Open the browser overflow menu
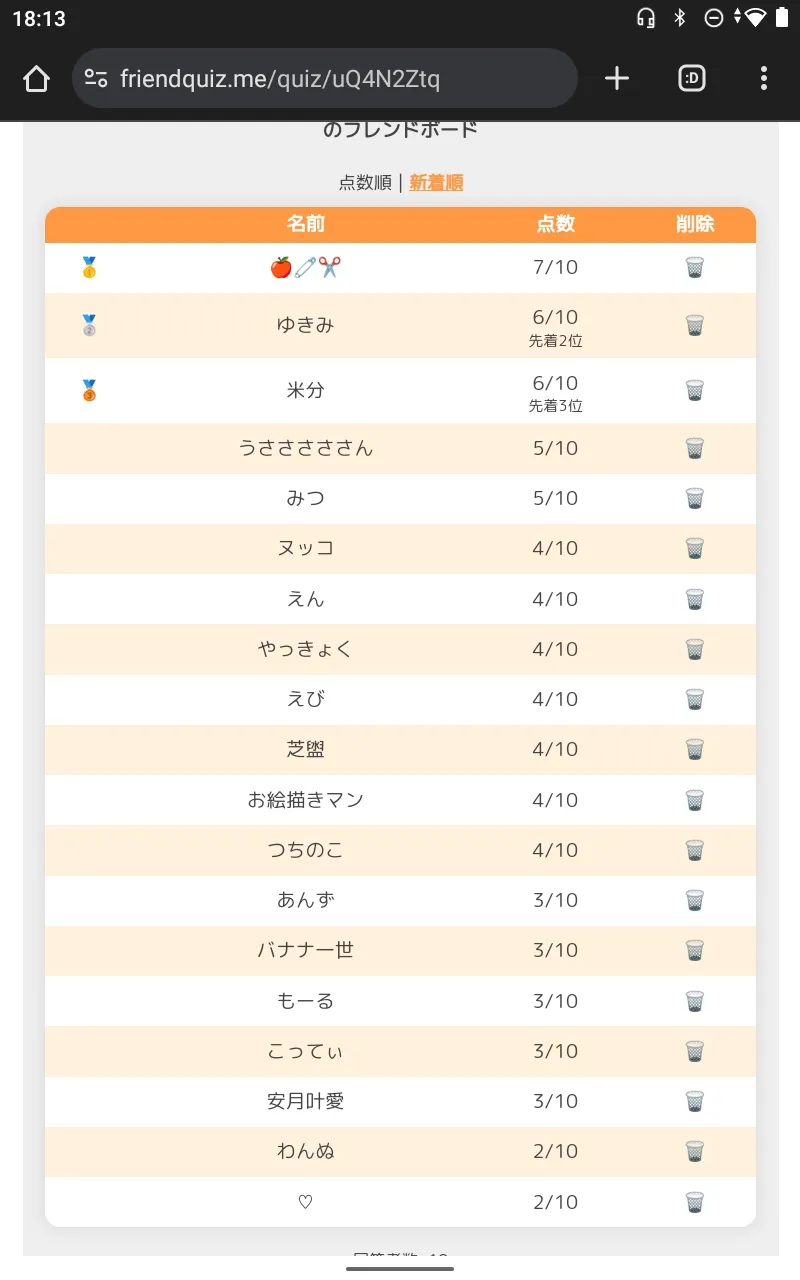 coord(764,78)
